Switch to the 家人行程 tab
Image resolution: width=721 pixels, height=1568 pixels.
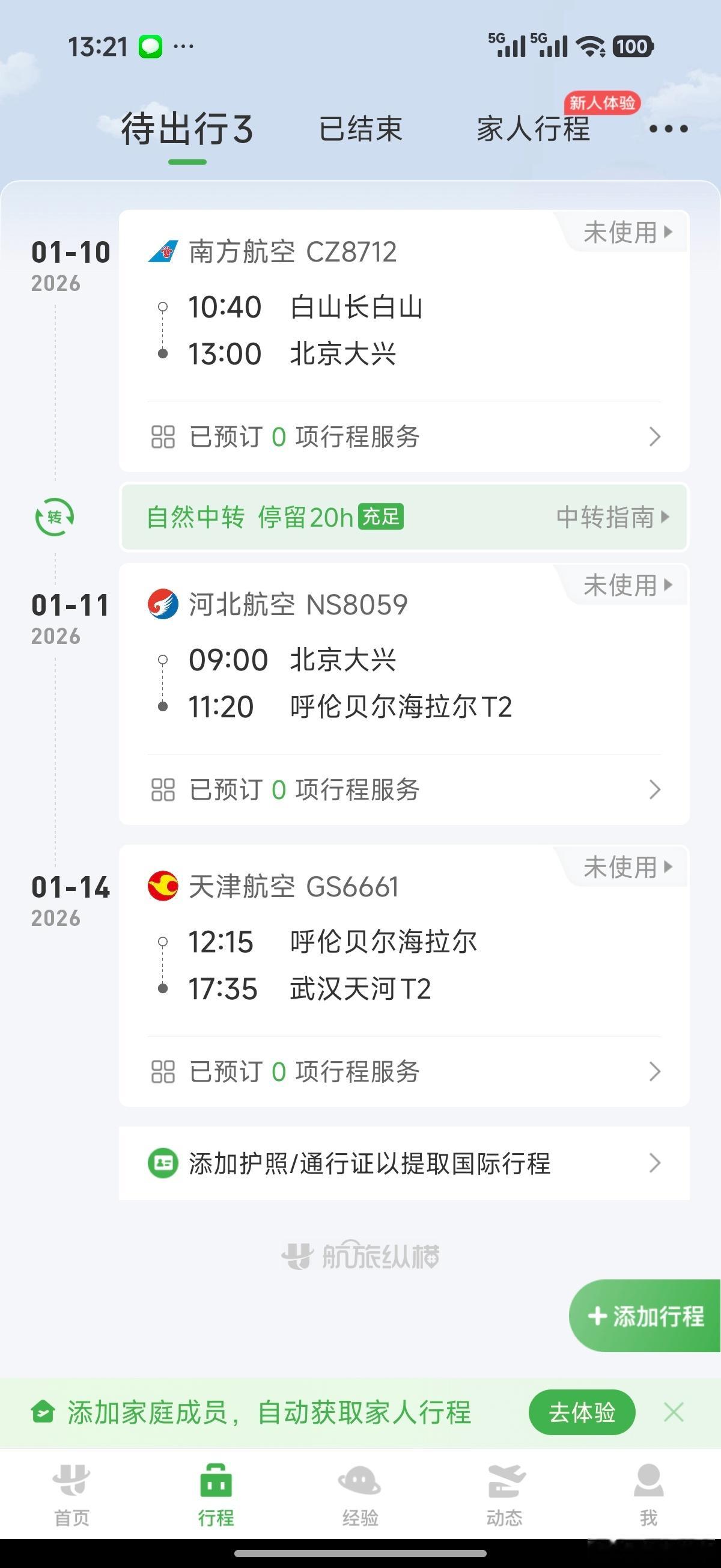point(534,130)
